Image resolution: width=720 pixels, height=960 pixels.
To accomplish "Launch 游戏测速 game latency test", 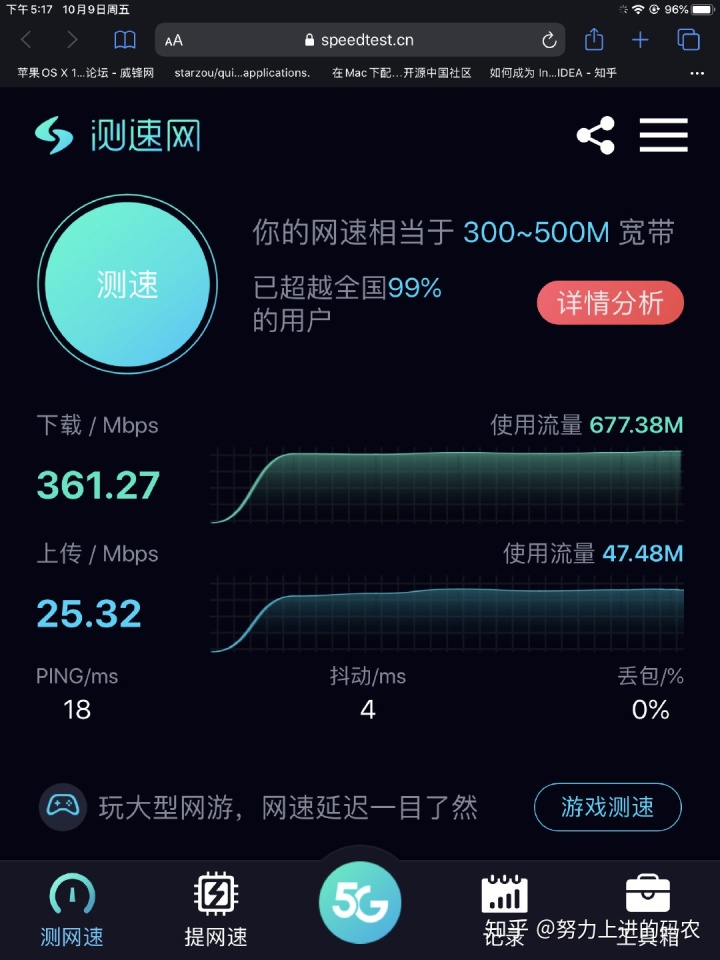I will pos(607,807).
